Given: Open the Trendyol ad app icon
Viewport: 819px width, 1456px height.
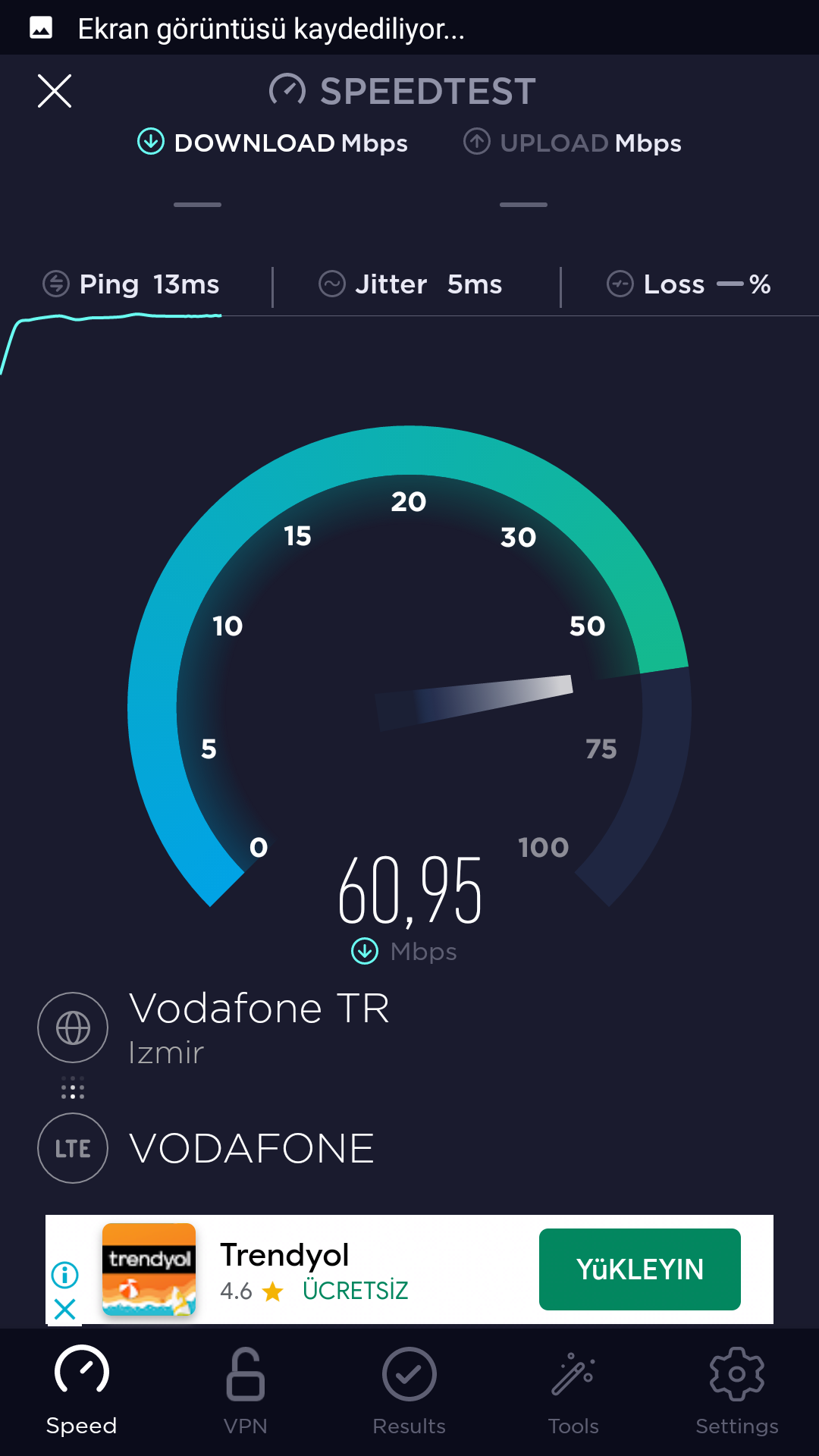Looking at the screenshot, I should (149, 1269).
